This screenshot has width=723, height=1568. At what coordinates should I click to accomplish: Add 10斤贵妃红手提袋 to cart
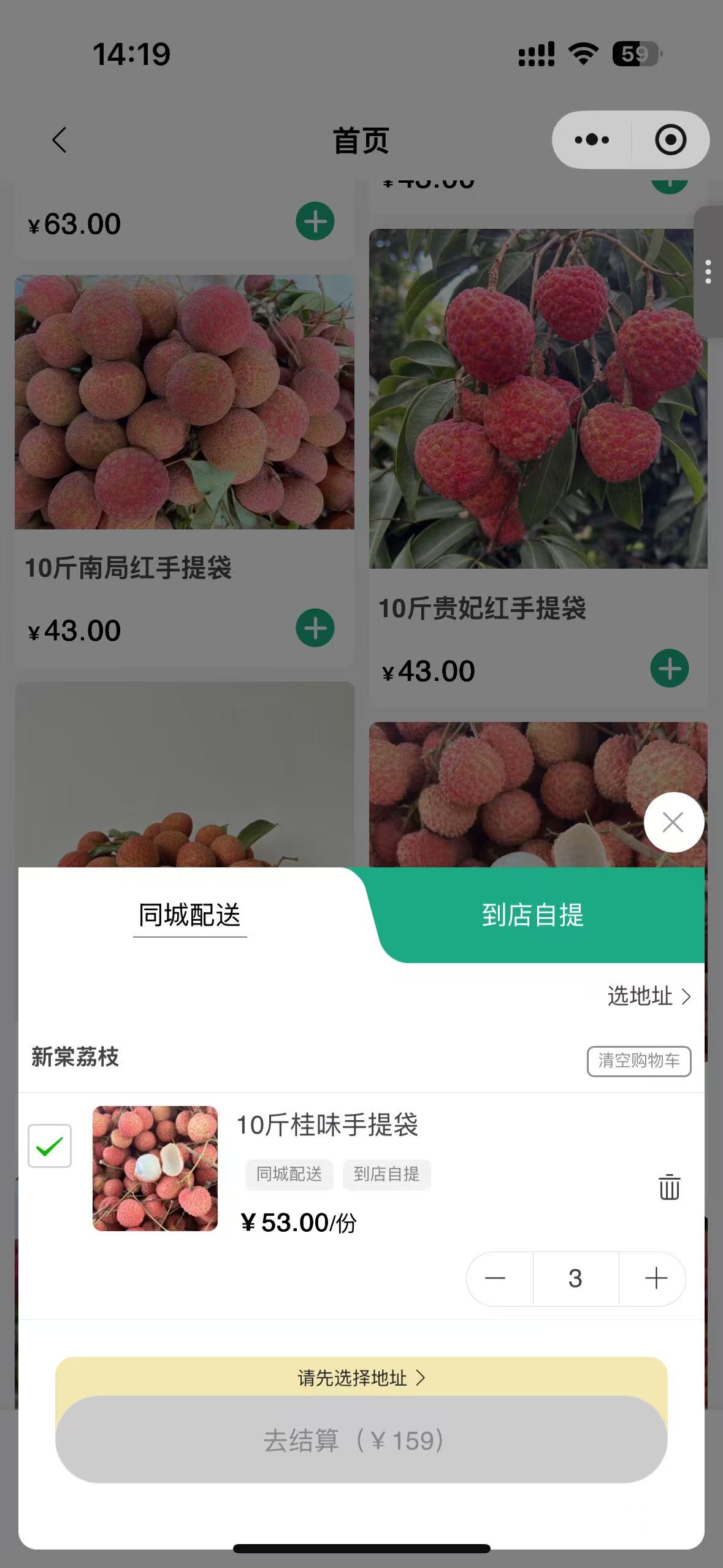click(x=669, y=669)
